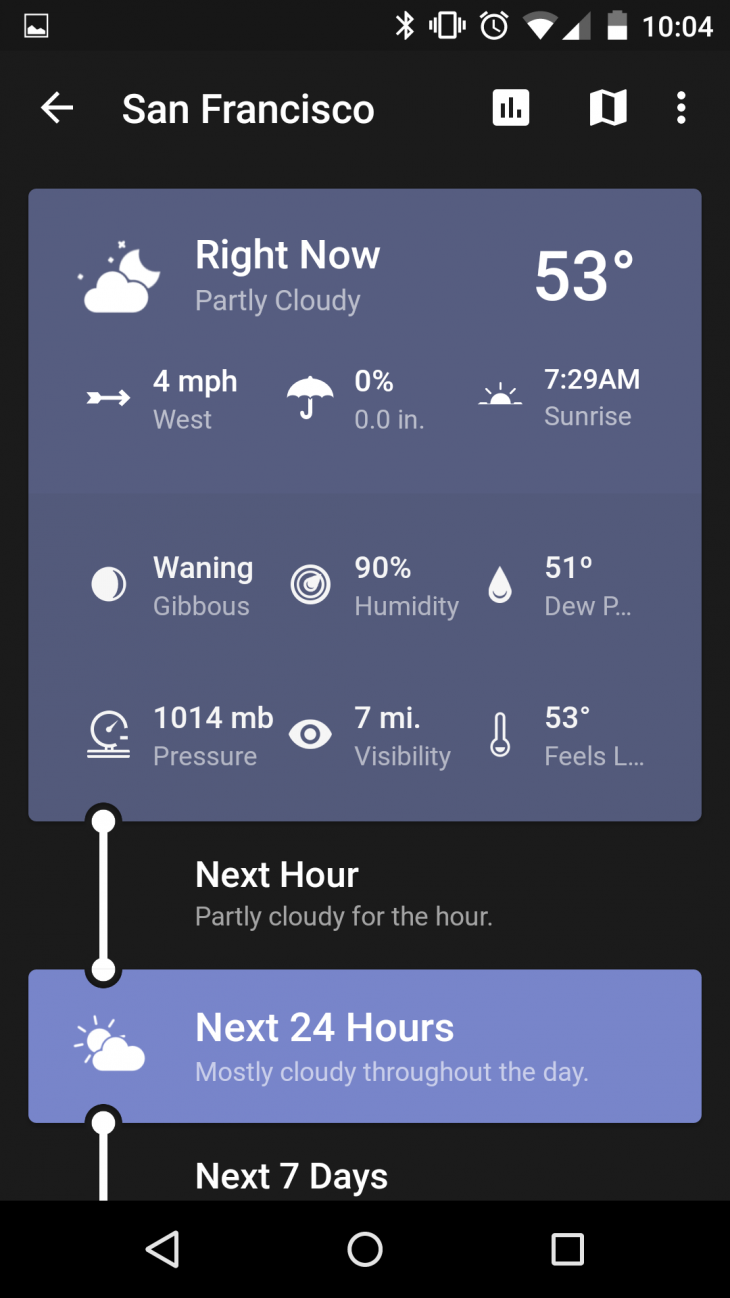730x1298 pixels.
Task: Open the weather graphs icon in toolbar
Action: pos(510,107)
